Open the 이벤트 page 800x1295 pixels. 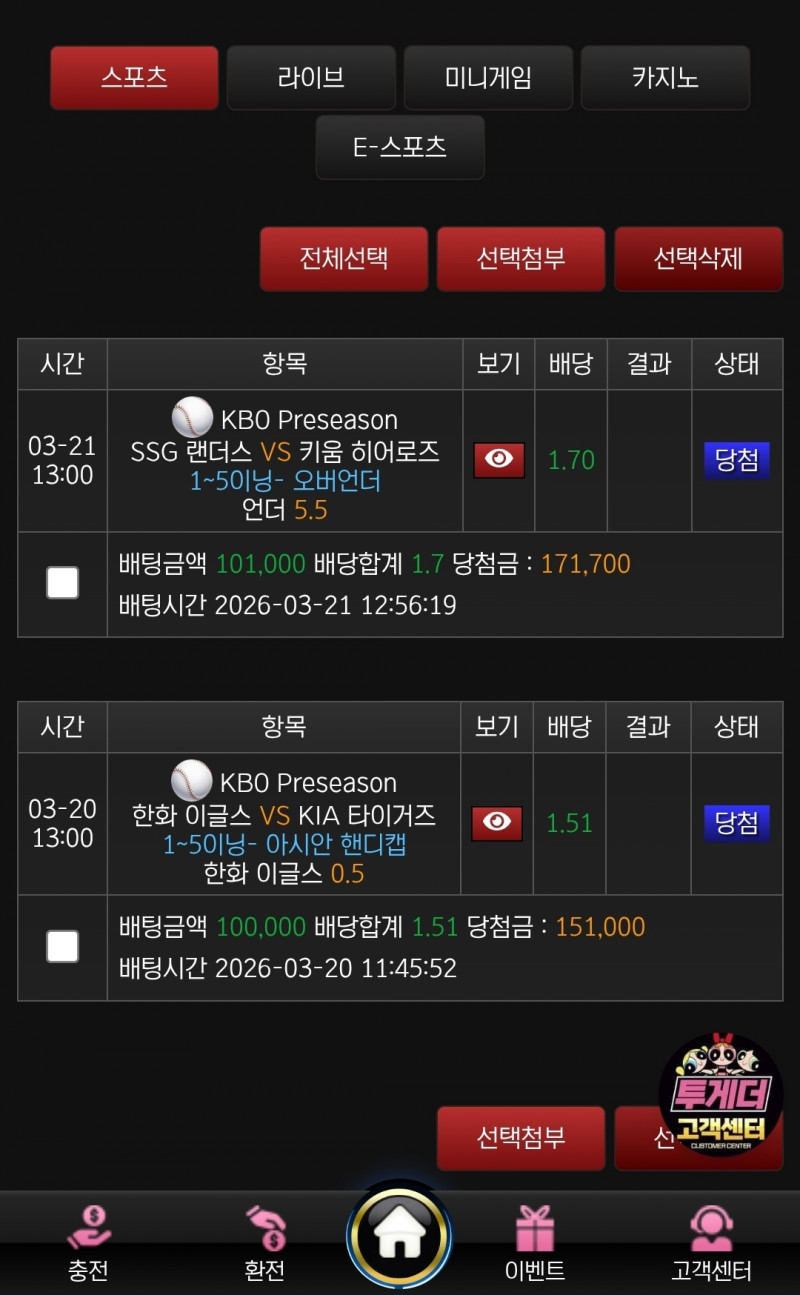[534, 1243]
